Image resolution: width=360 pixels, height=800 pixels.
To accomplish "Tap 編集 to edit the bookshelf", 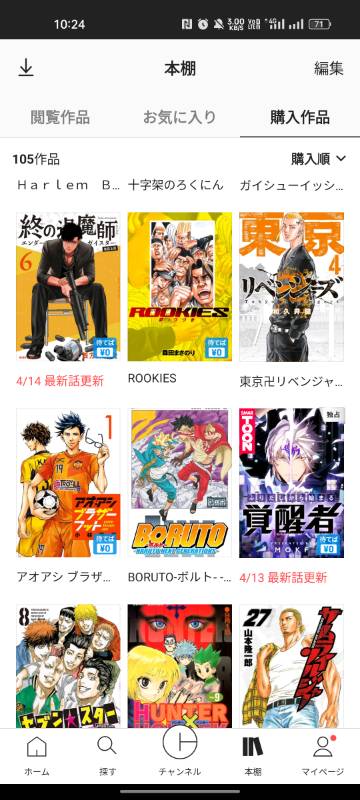I will (328, 68).
